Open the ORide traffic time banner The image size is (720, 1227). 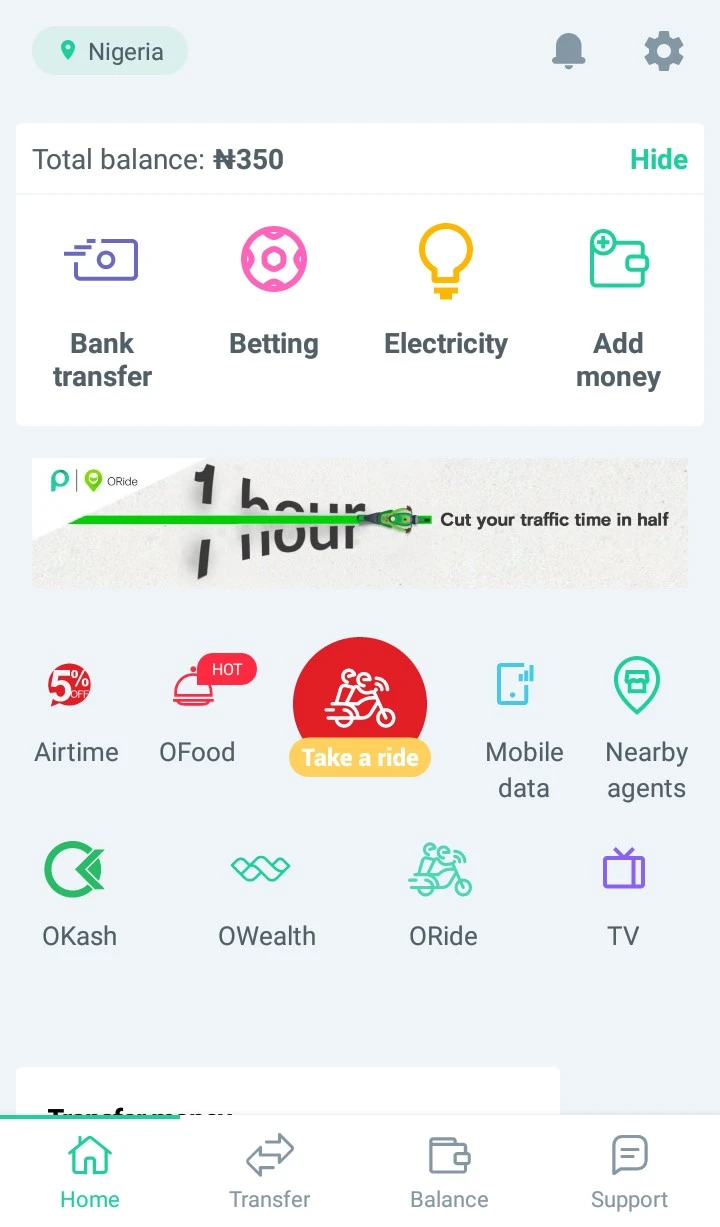(x=360, y=523)
